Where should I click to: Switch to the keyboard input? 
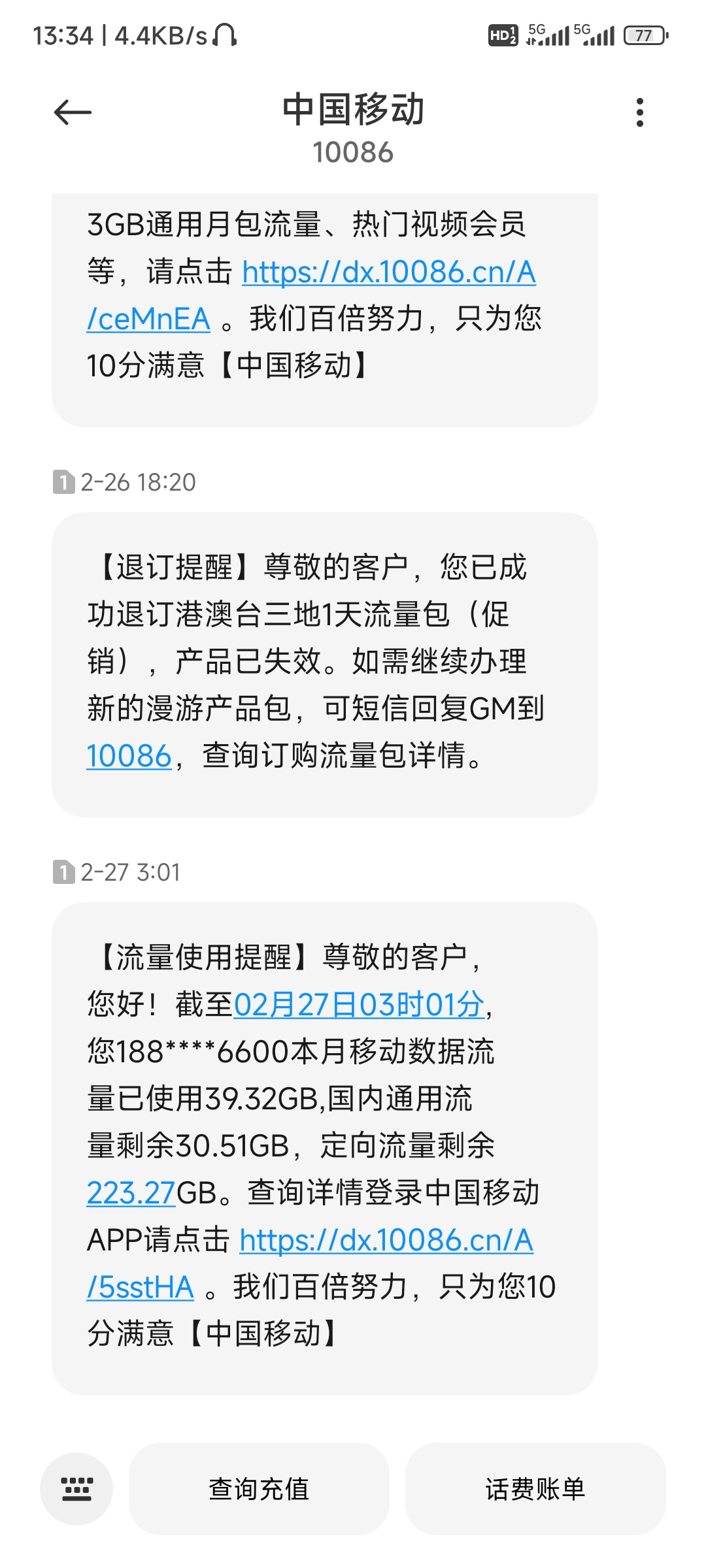click(x=76, y=1489)
